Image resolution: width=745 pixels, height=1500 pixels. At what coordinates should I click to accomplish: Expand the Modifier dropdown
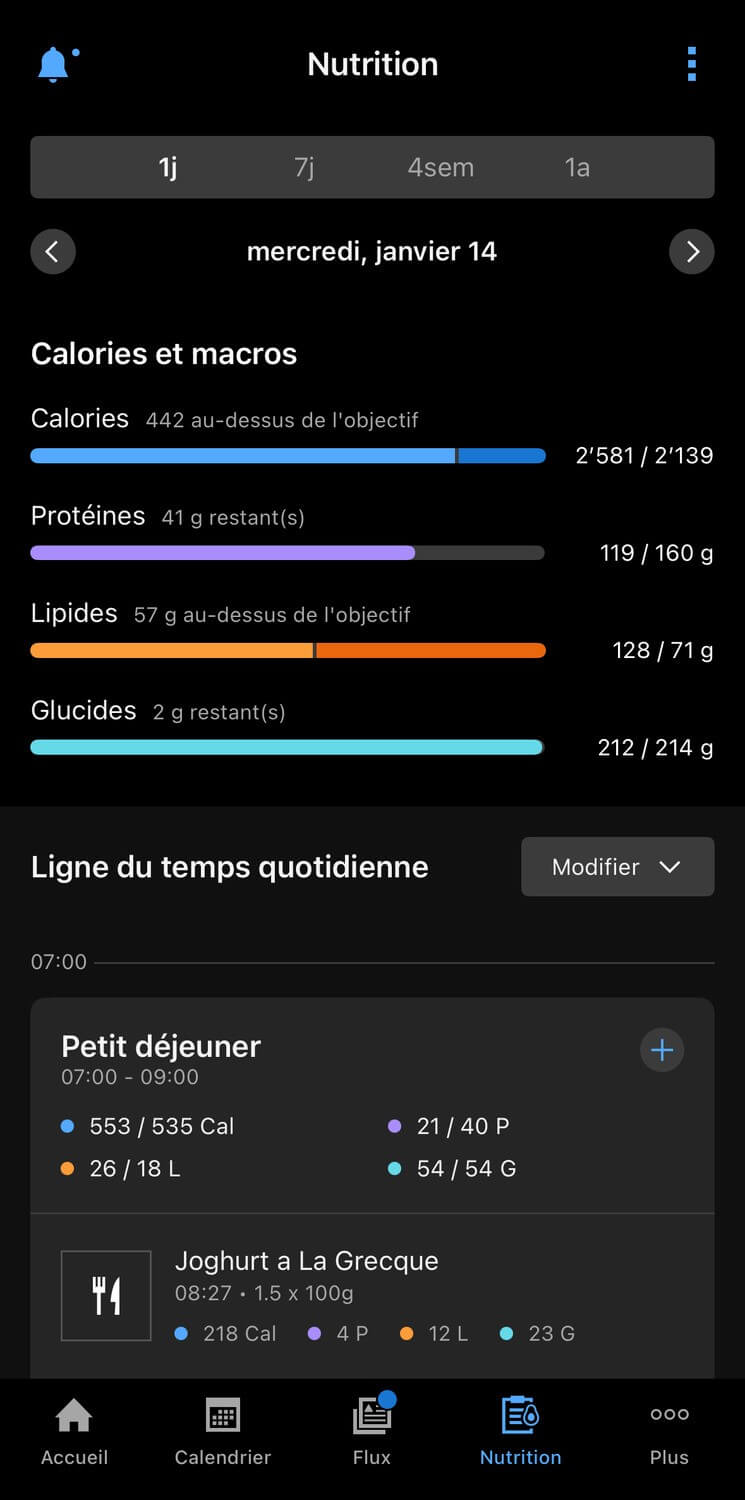coord(617,867)
